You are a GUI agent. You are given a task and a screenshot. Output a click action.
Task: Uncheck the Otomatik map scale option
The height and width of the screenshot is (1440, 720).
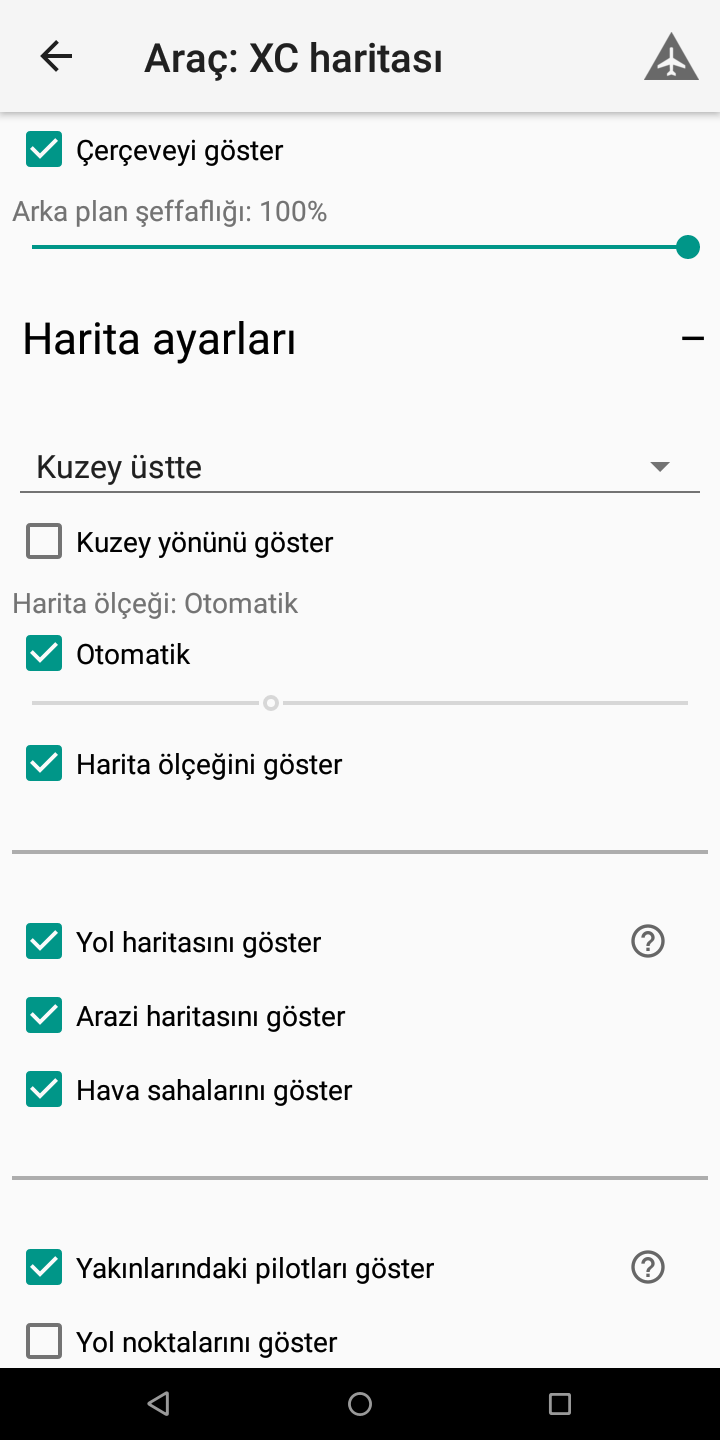[44, 654]
